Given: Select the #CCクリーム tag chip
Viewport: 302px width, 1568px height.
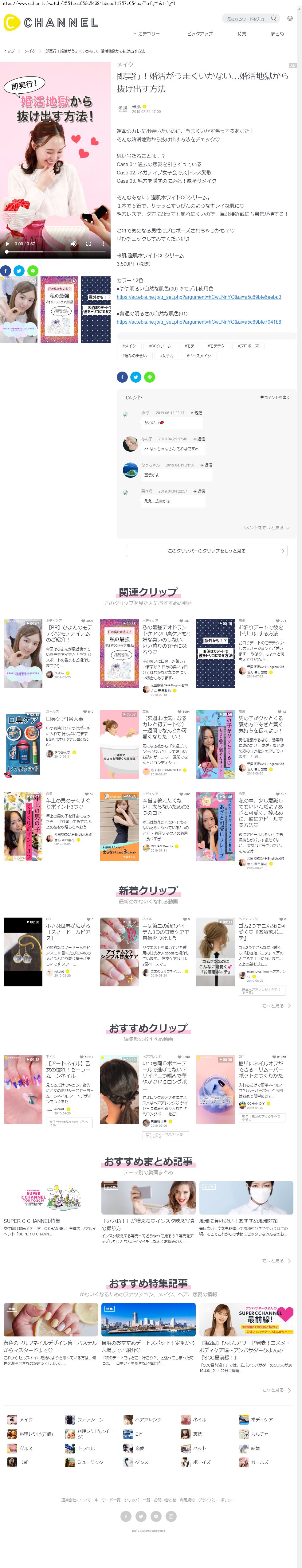Looking at the screenshot, I should point(160,346).
